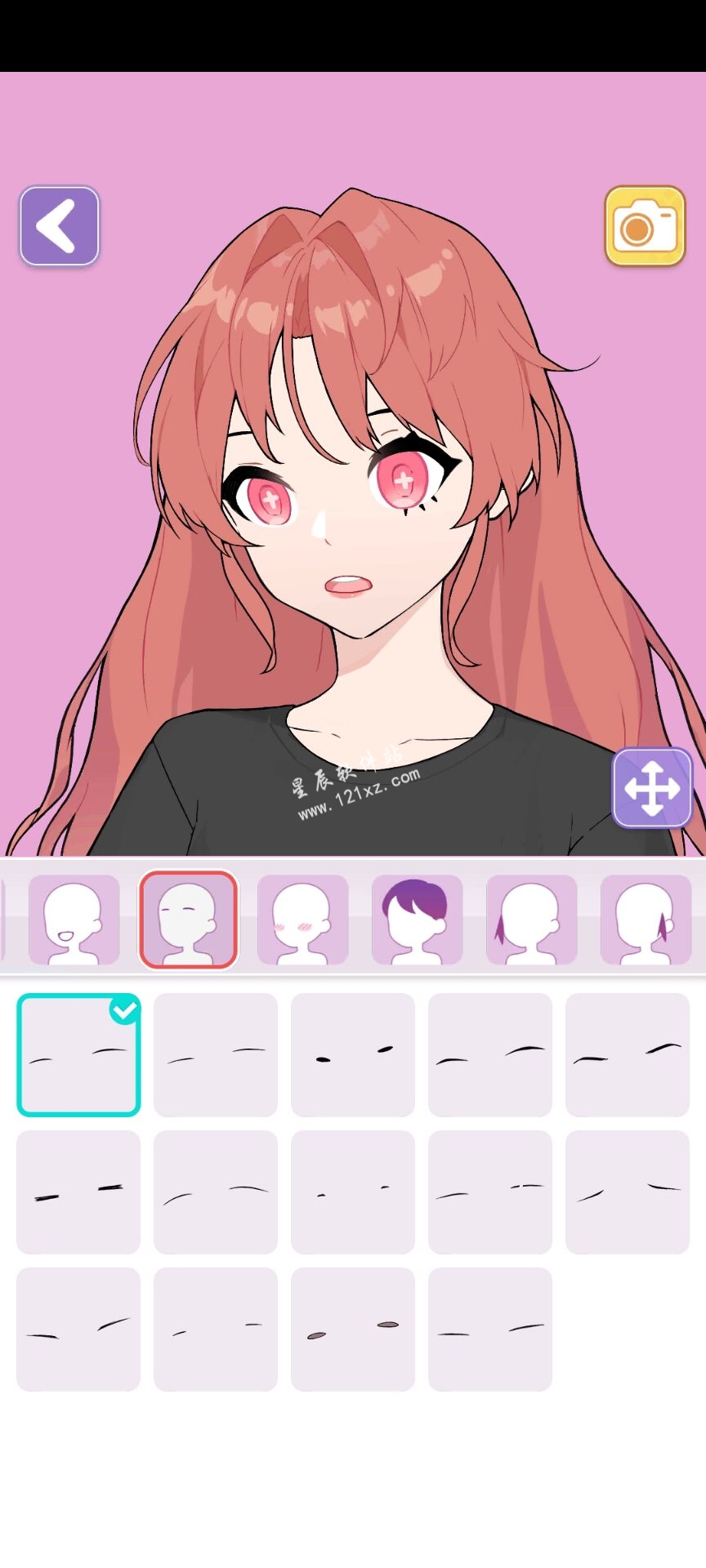Switch to the purple front hair tab
Image resolution: width=706 pixels, height=1568 pixels.
pos(417,920)
